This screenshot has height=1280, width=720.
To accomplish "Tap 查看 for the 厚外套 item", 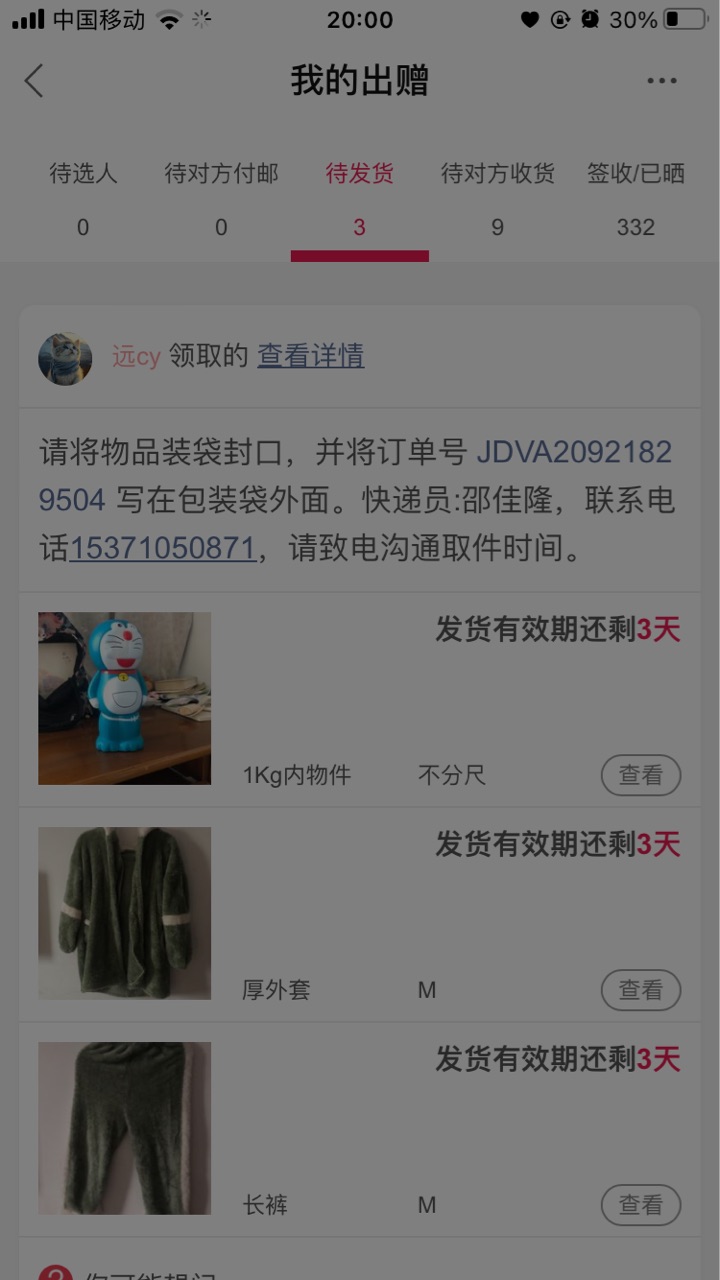I will click(641, 990).
